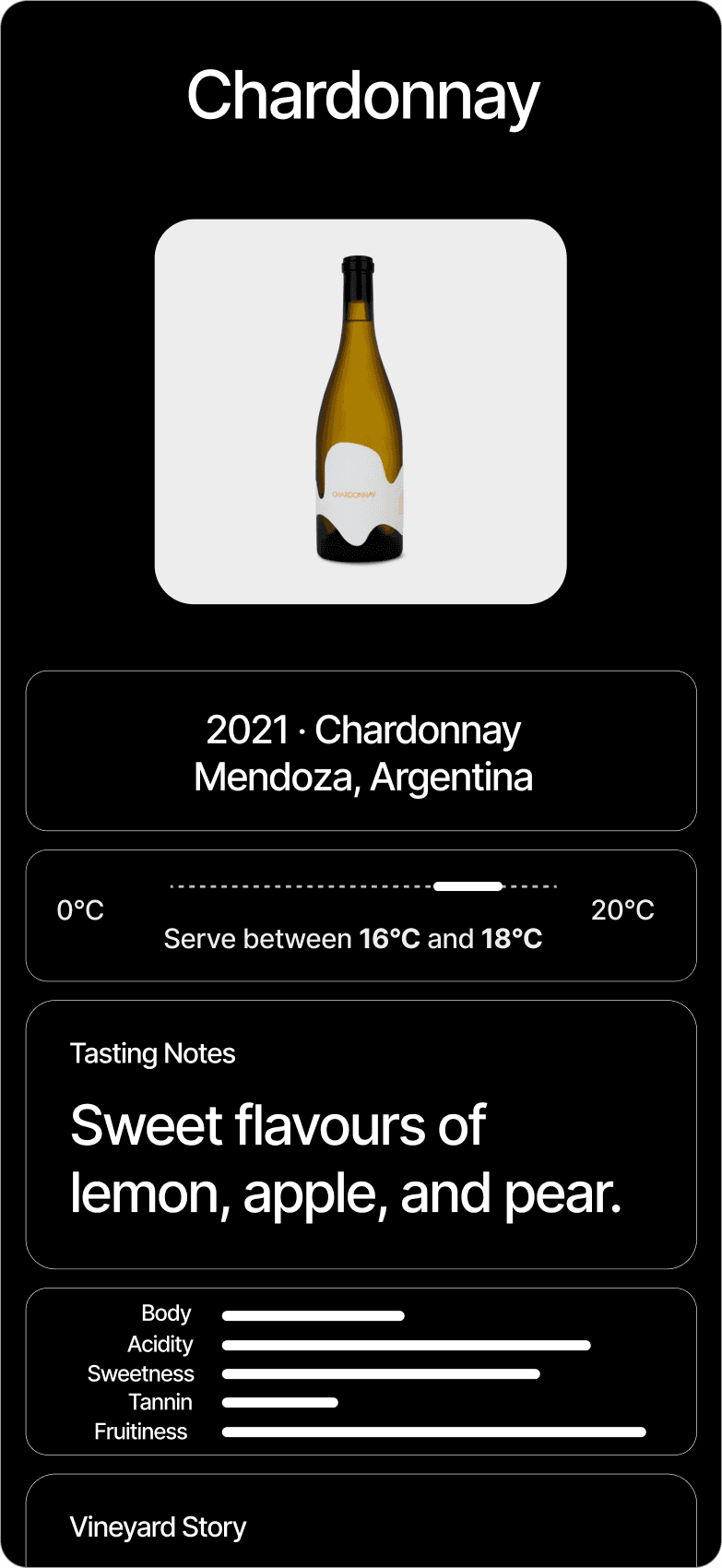Tap the Body label text

[x=165, y=1313]
